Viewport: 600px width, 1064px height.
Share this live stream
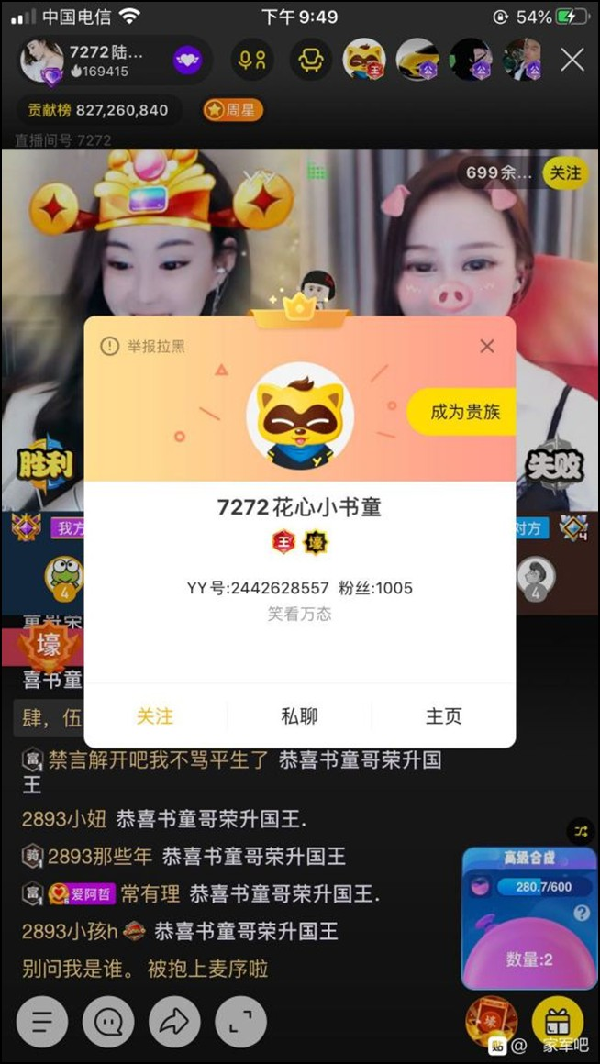click(x=175, y=1021)
